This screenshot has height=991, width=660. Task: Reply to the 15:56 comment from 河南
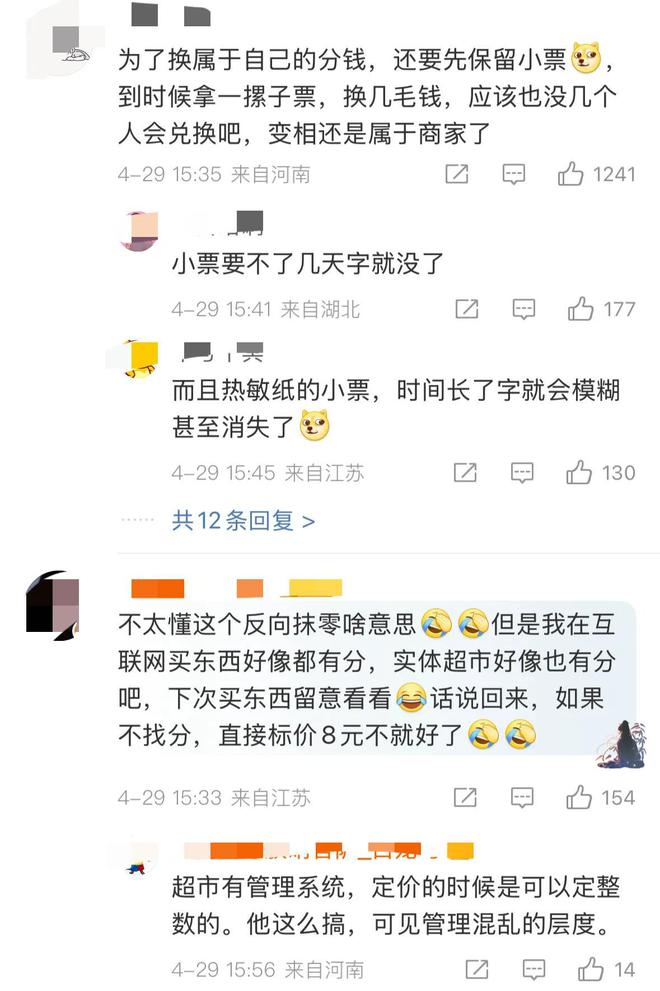pos(534,969)
